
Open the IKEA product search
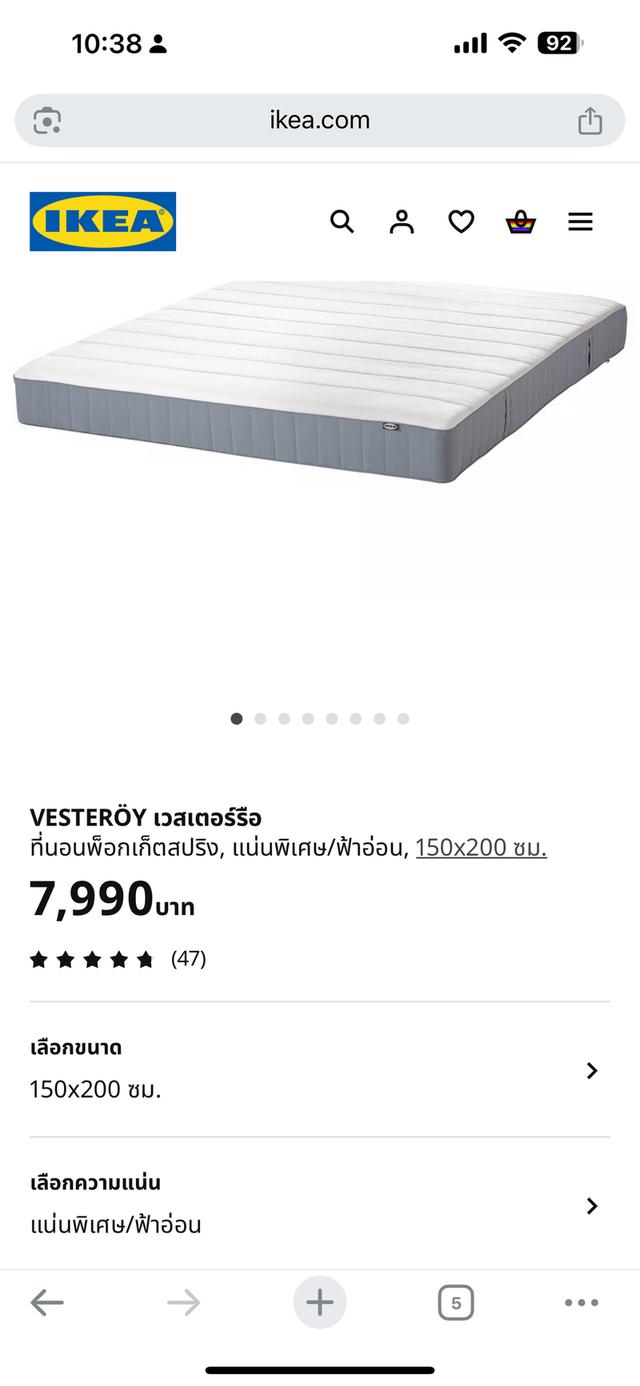342,222
